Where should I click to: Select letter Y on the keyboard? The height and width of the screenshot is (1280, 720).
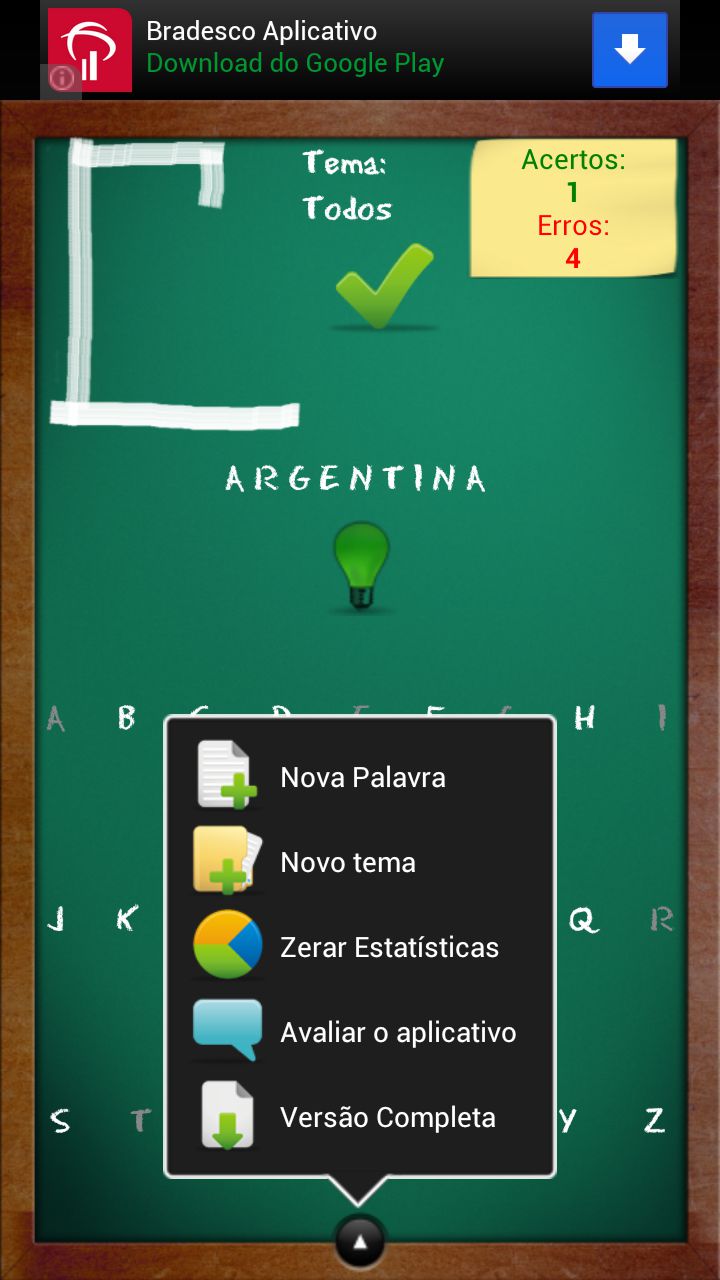pyautogui.click(x=568, y=1120)
